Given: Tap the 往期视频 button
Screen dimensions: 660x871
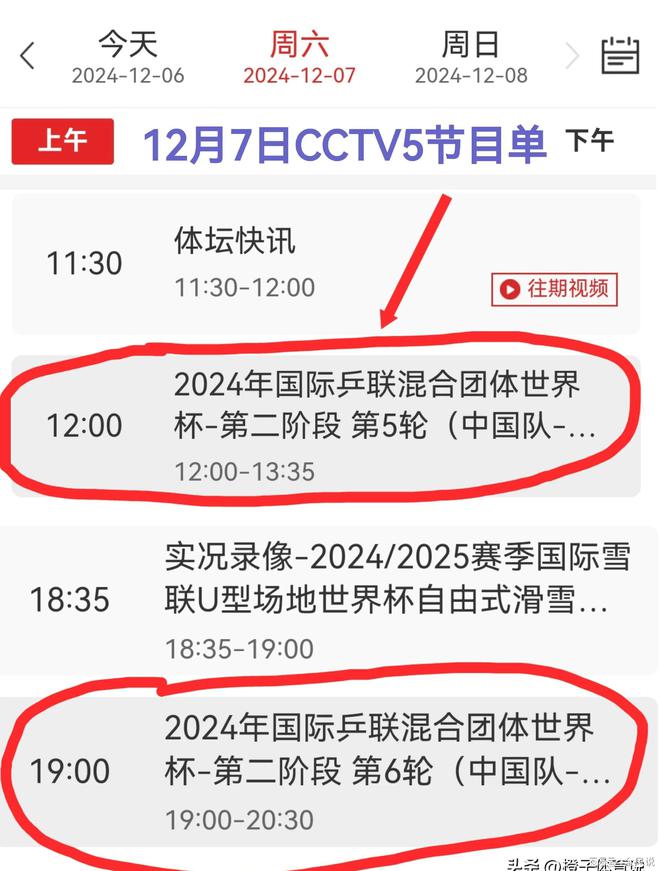Looking at the screenshot, I should (x=555, y=289).
